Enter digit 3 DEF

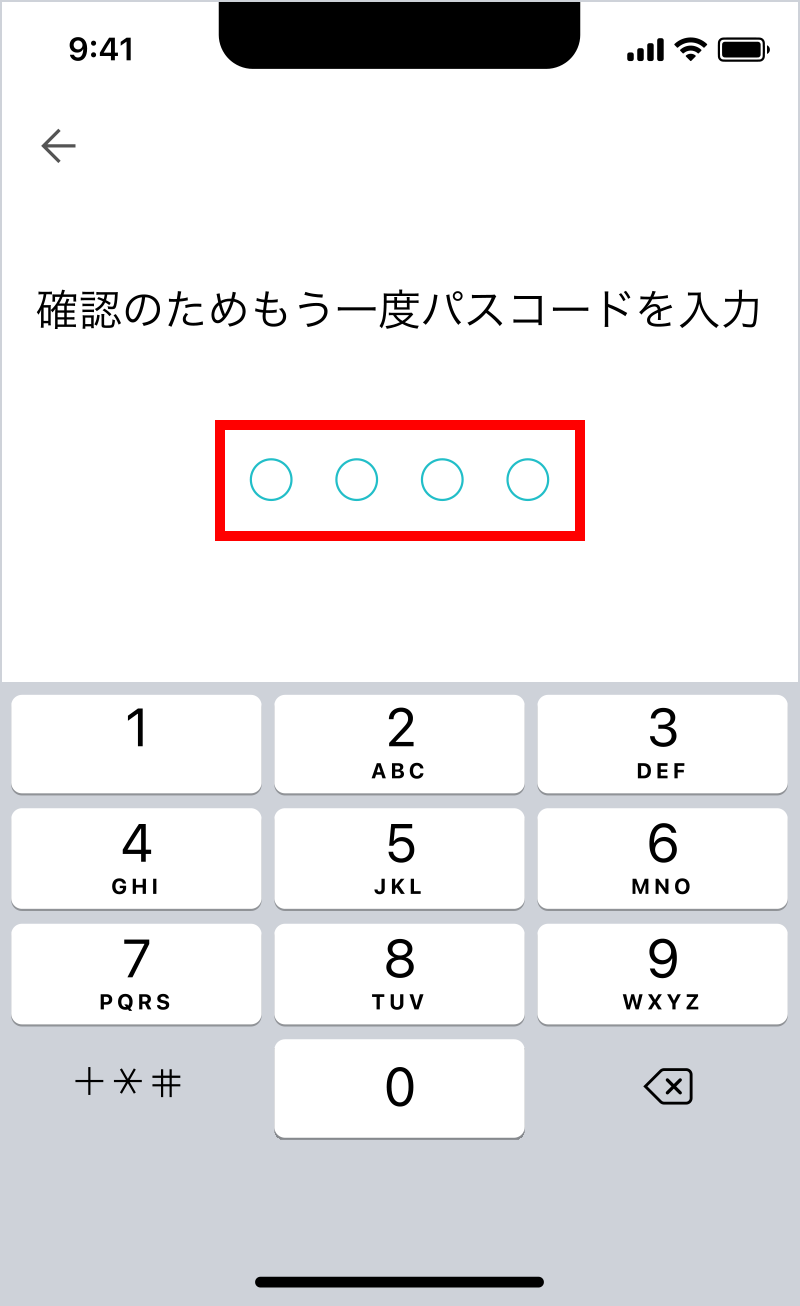(662, 743)
